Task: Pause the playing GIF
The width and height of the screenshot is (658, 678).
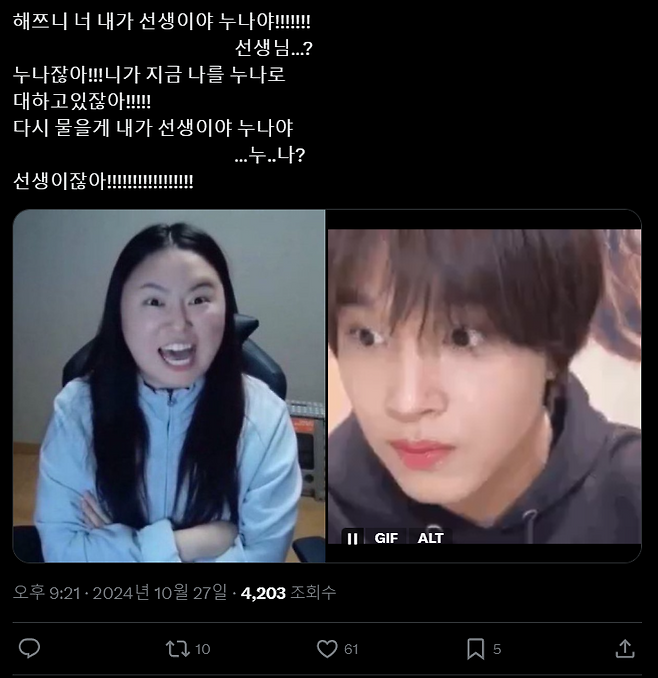Action: tap(352, 538)
